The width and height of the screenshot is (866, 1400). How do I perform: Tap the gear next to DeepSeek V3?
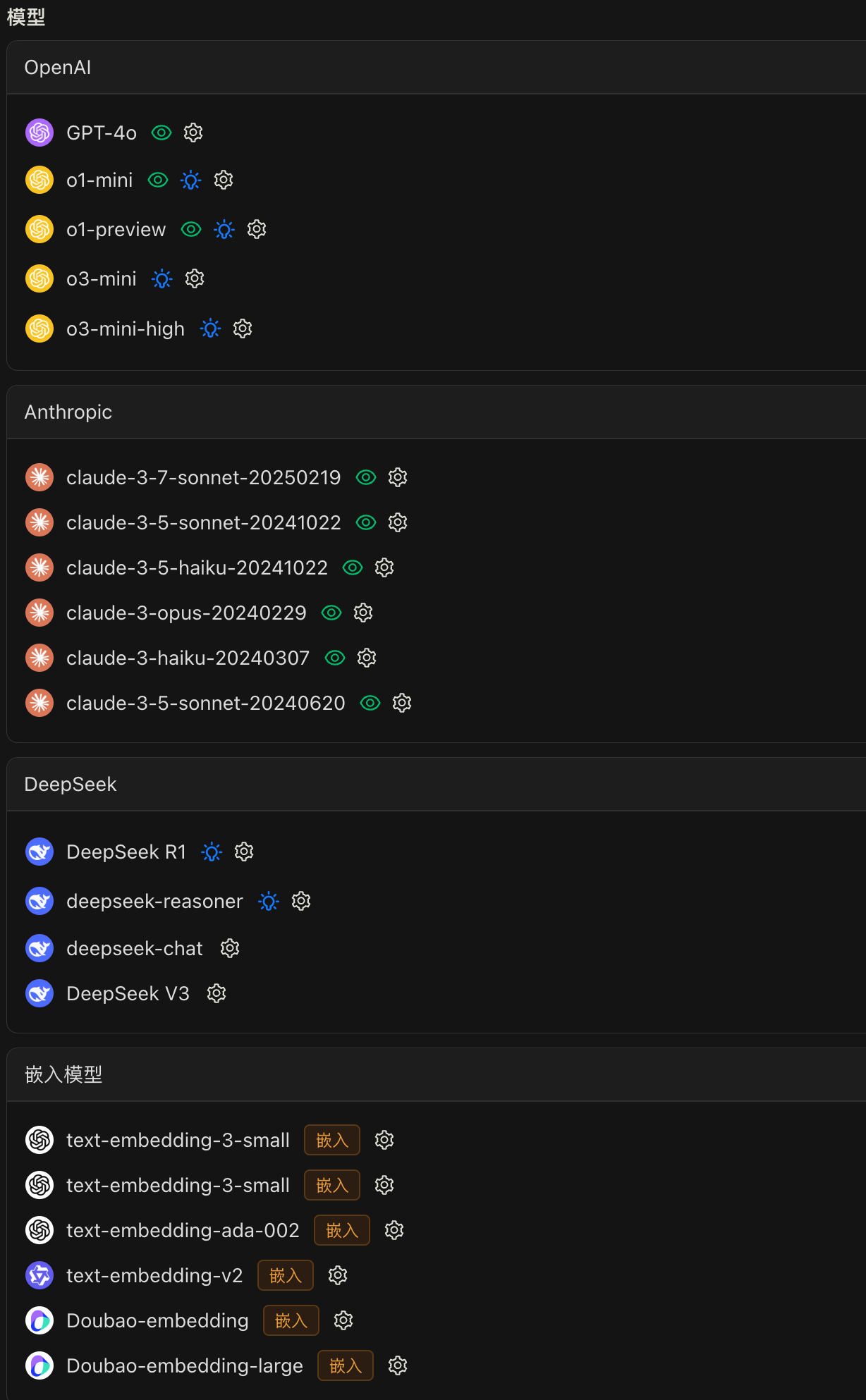(216, 993)
